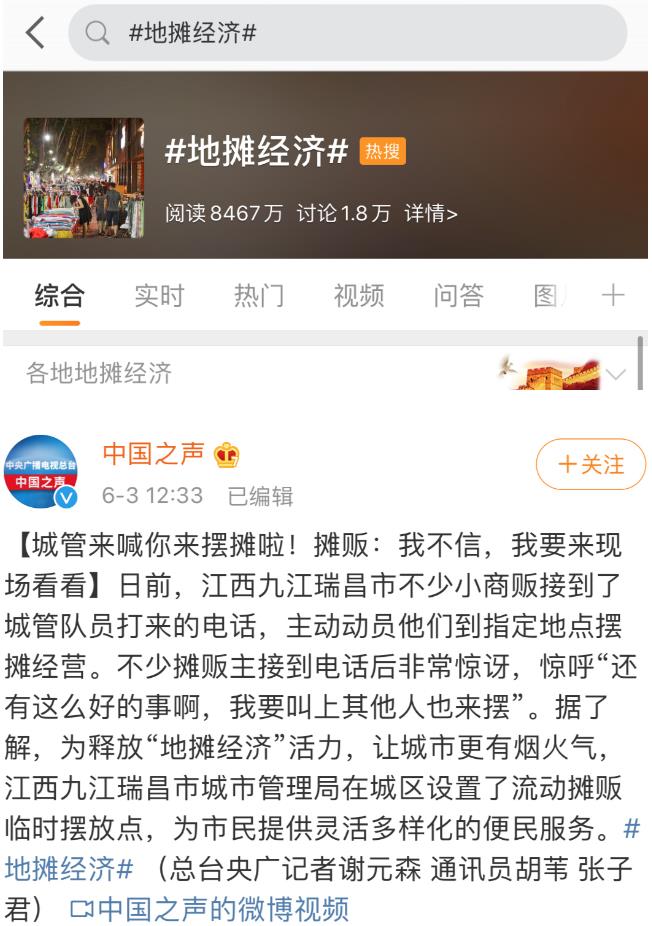This screenshot has width=652, height=926.
Task: Open the 中国之声 account name
Action: (x=153, y=455)
